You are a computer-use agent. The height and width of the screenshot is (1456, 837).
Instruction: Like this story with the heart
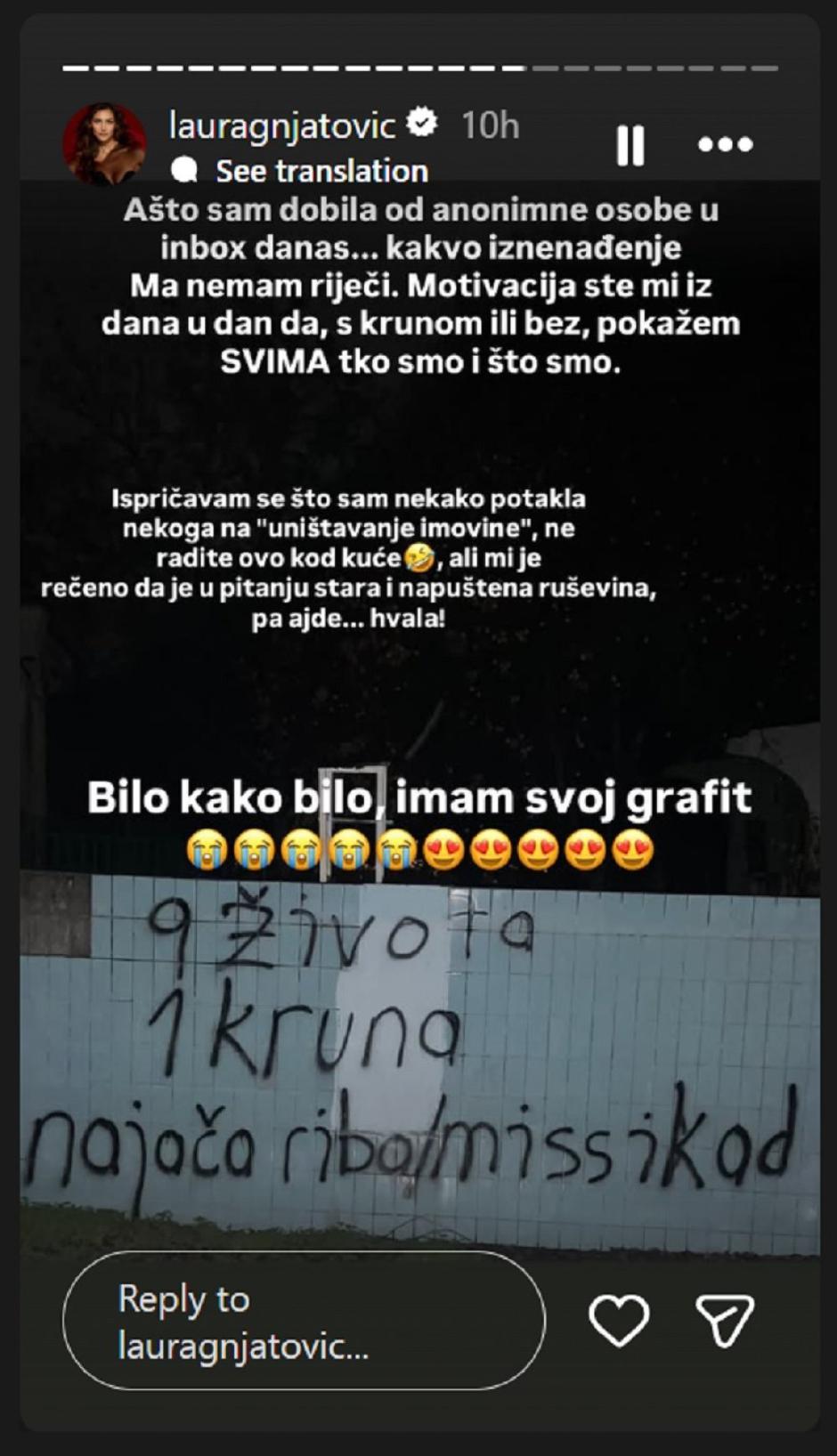[619, 1321]
